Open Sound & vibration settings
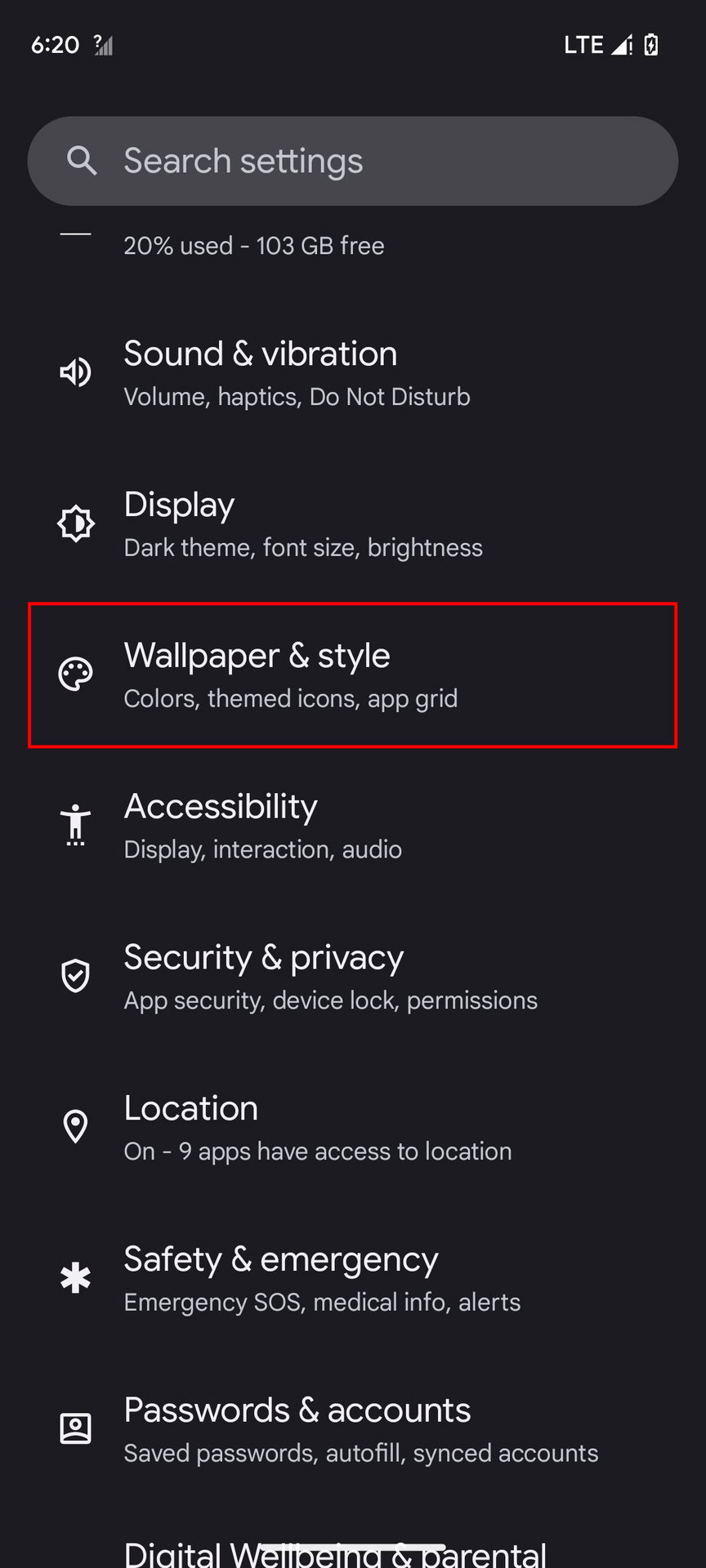The image size is (706, 1568). [353, 373]
